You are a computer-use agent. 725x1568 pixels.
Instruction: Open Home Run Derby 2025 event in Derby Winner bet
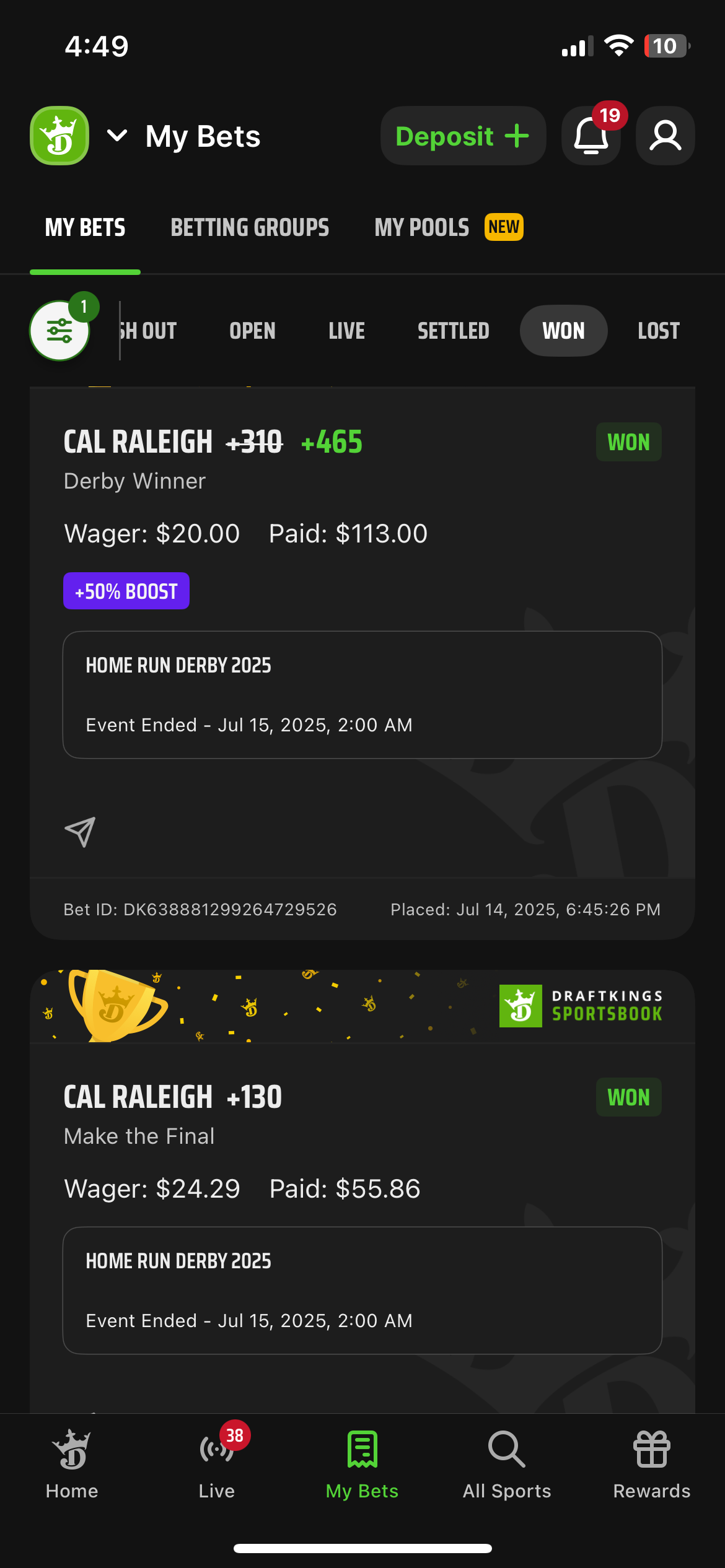coord(362,694)
